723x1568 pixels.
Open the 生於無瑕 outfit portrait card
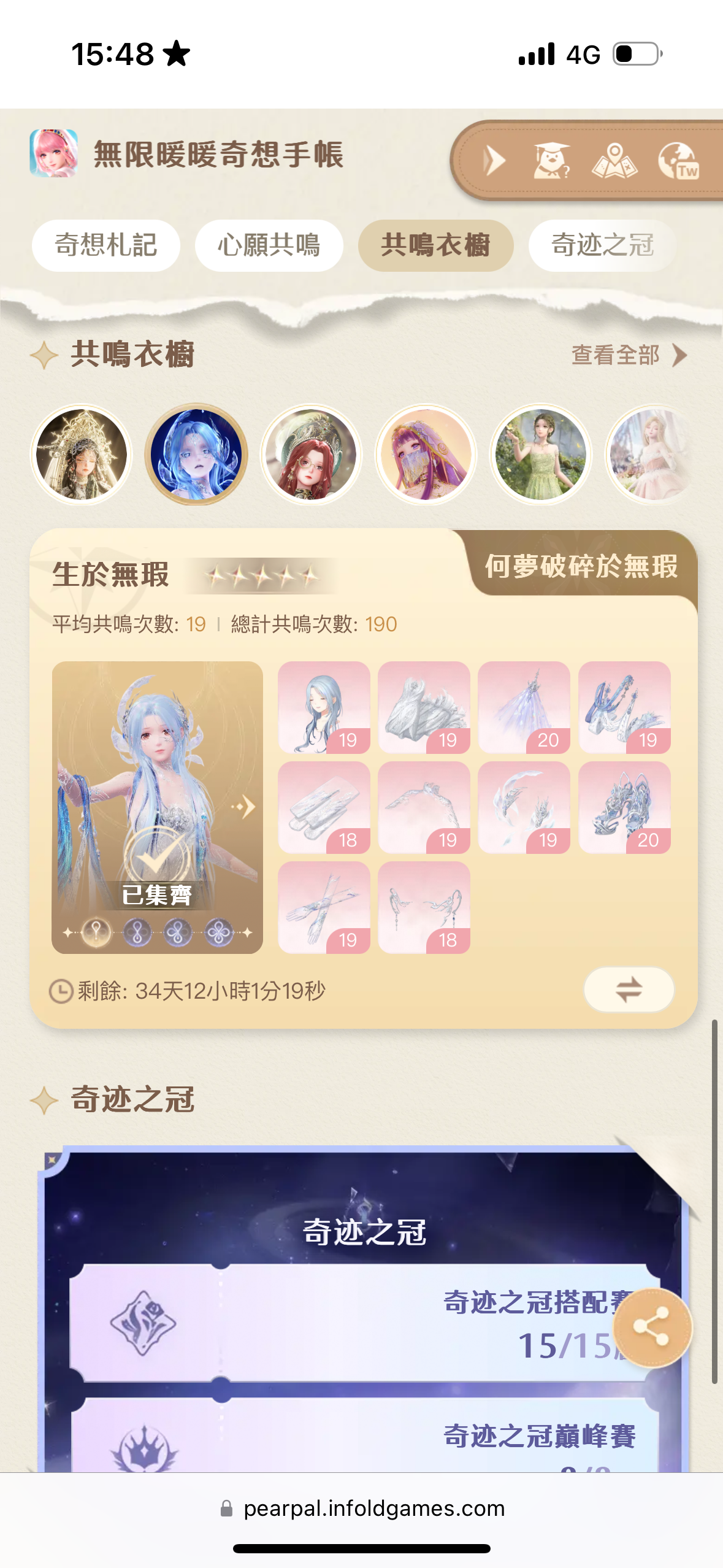(x=157, y=807)
